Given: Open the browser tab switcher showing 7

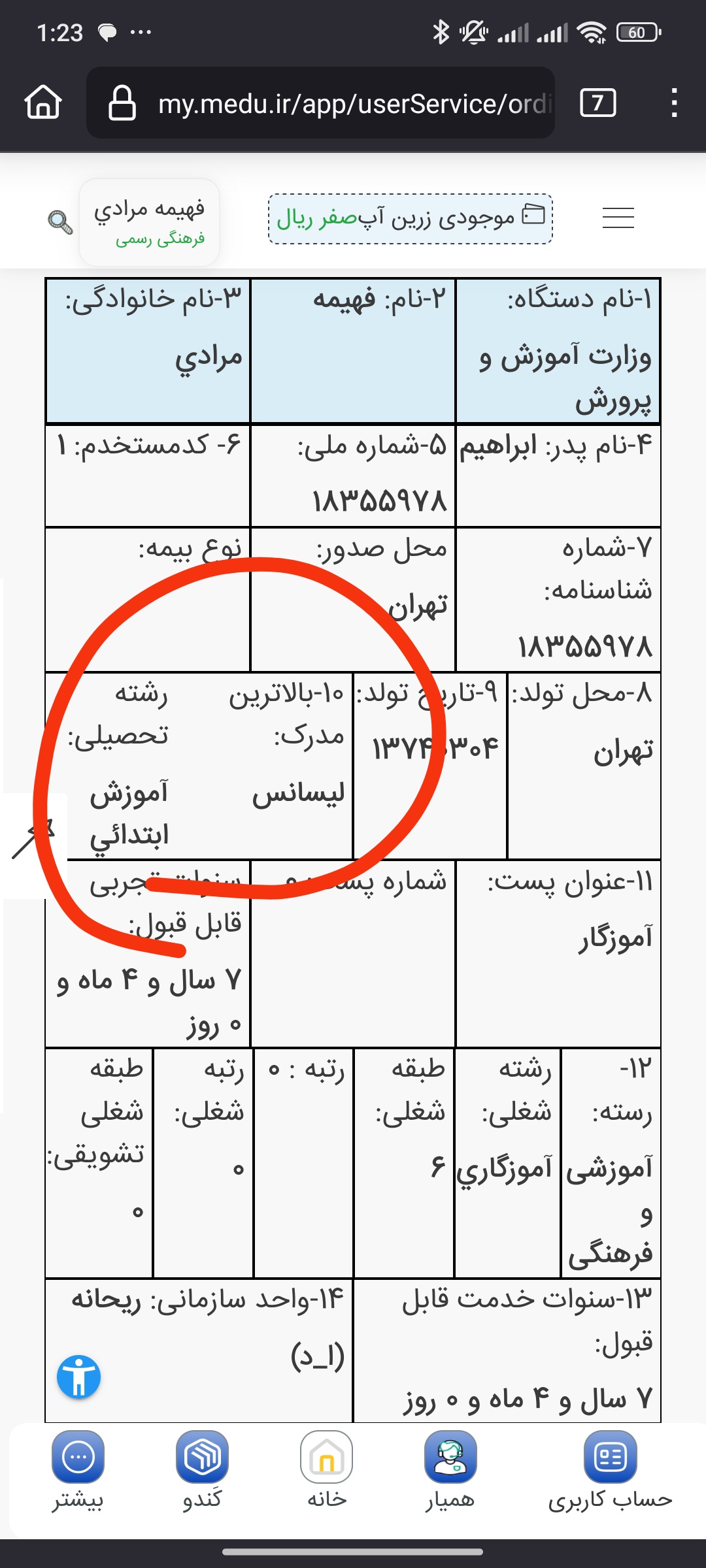Looking at the screenshot, I should click(x=597, y=103).
